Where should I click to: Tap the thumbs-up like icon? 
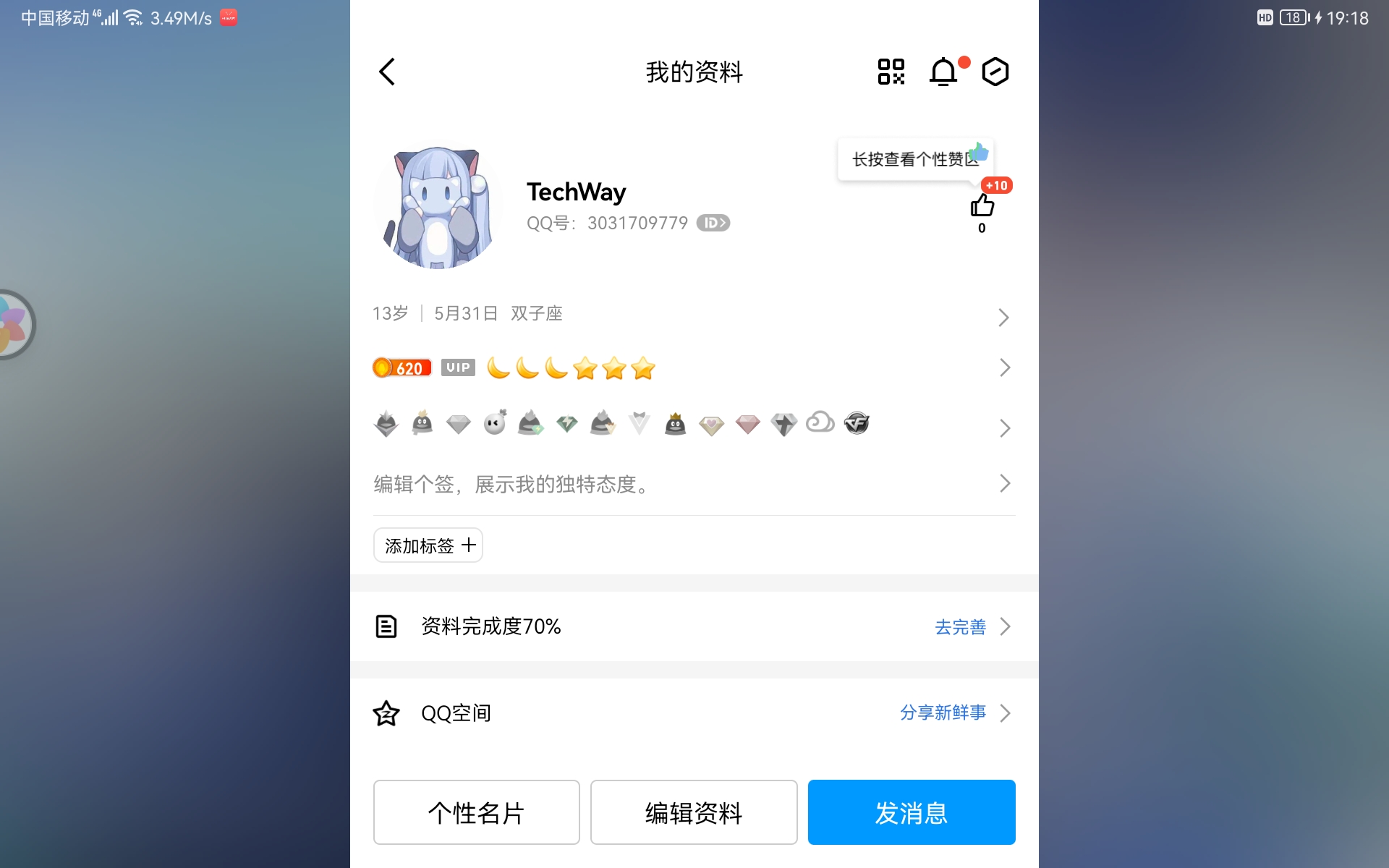(982, 206)
